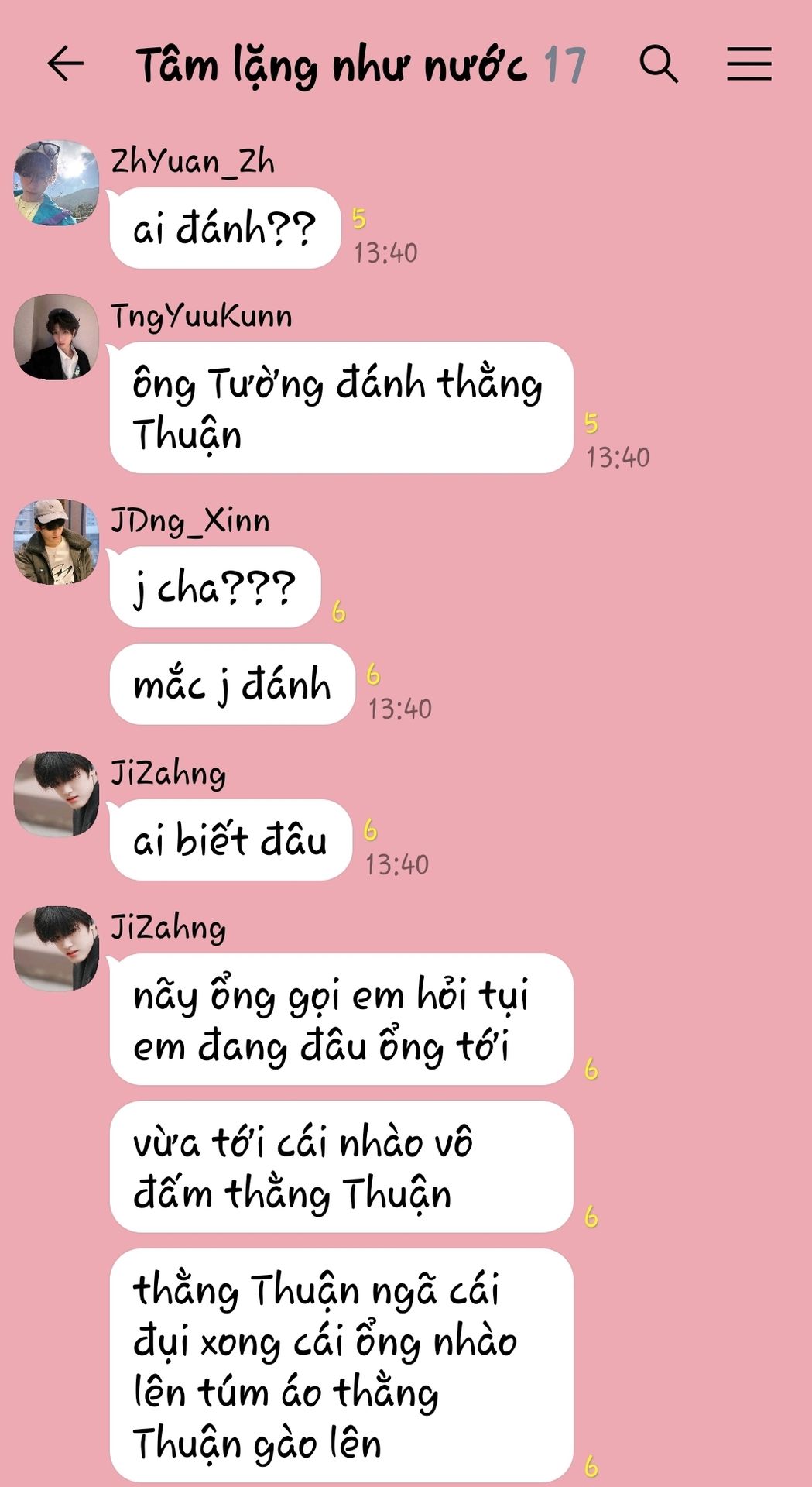
Task: Search messages in this chat
Action: point(659,64)
